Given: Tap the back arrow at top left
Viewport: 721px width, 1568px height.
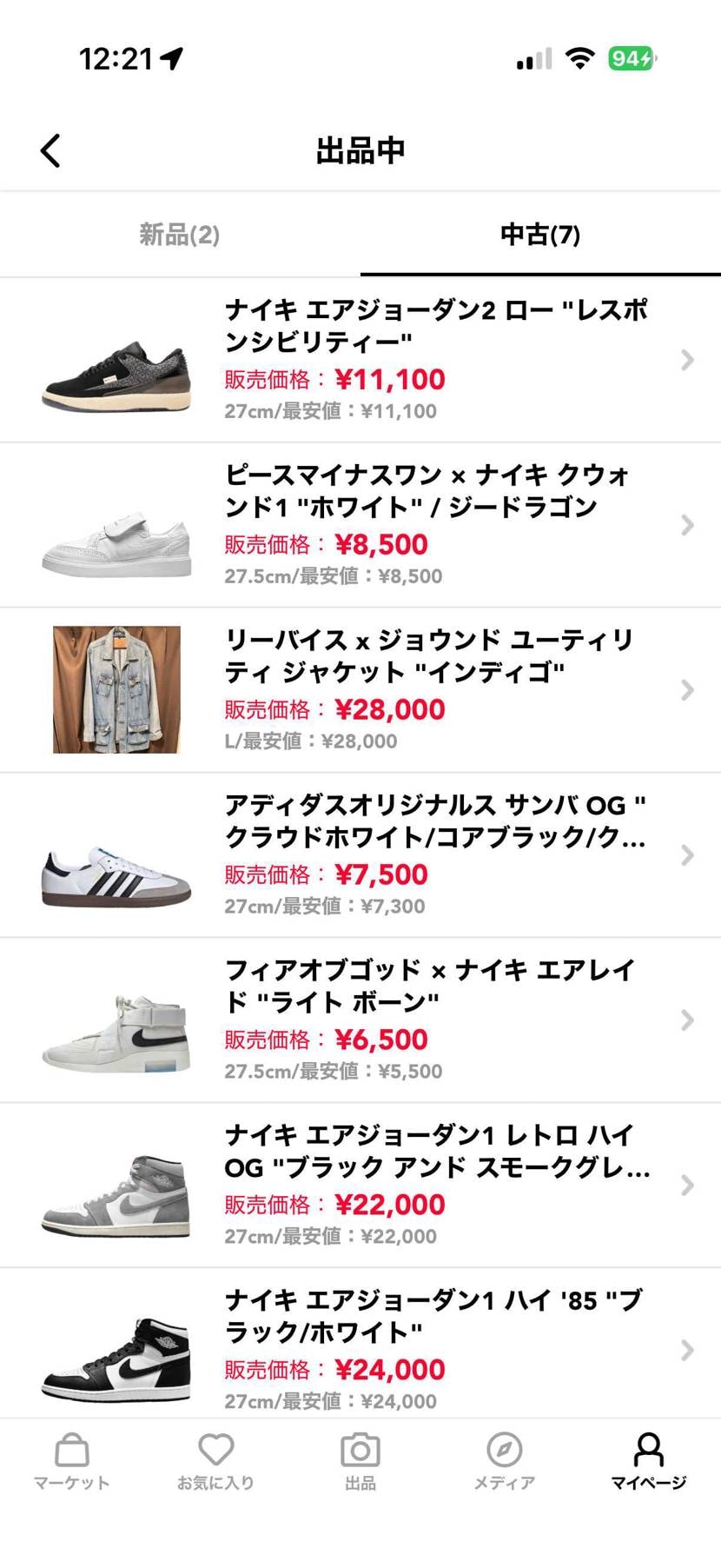Looking at the screenshot, I should tap(50, 149).
